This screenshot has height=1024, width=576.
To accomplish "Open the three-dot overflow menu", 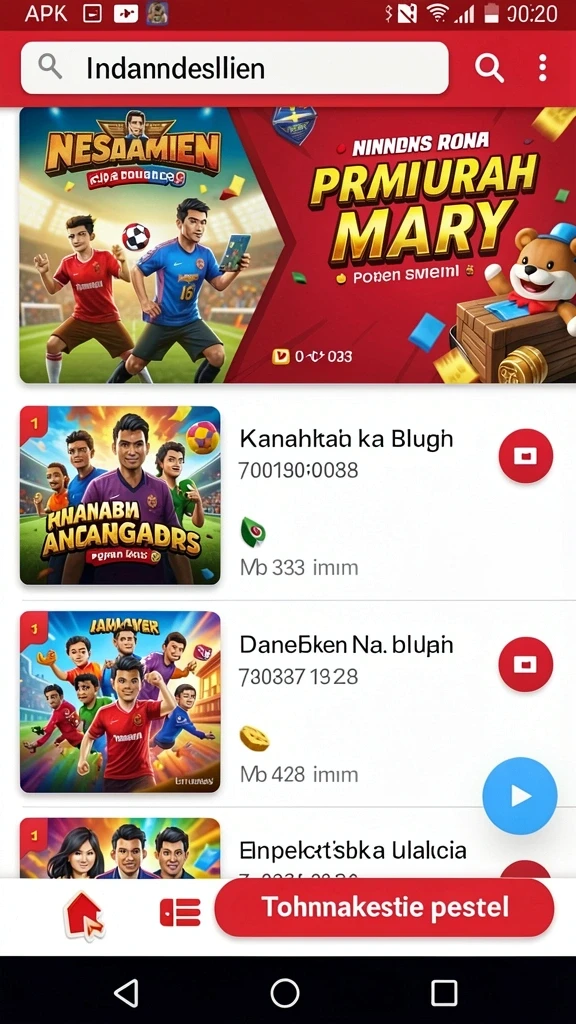I will pos(543,68).
